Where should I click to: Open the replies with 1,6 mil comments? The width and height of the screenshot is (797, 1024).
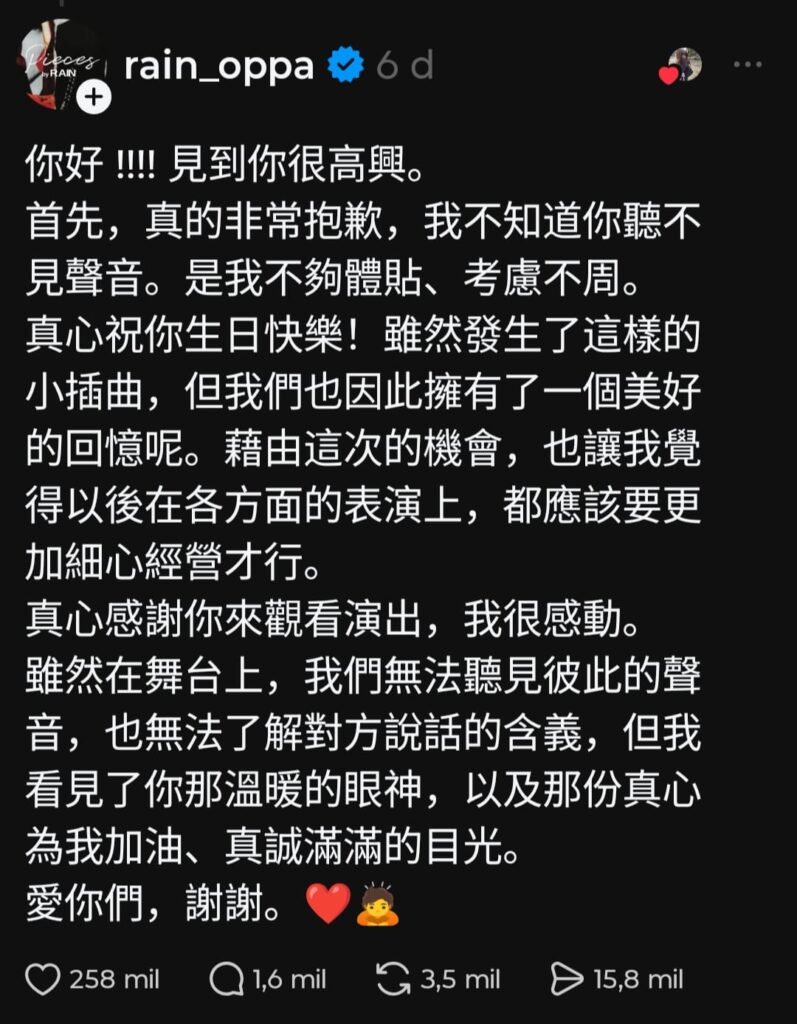(227, 980)
